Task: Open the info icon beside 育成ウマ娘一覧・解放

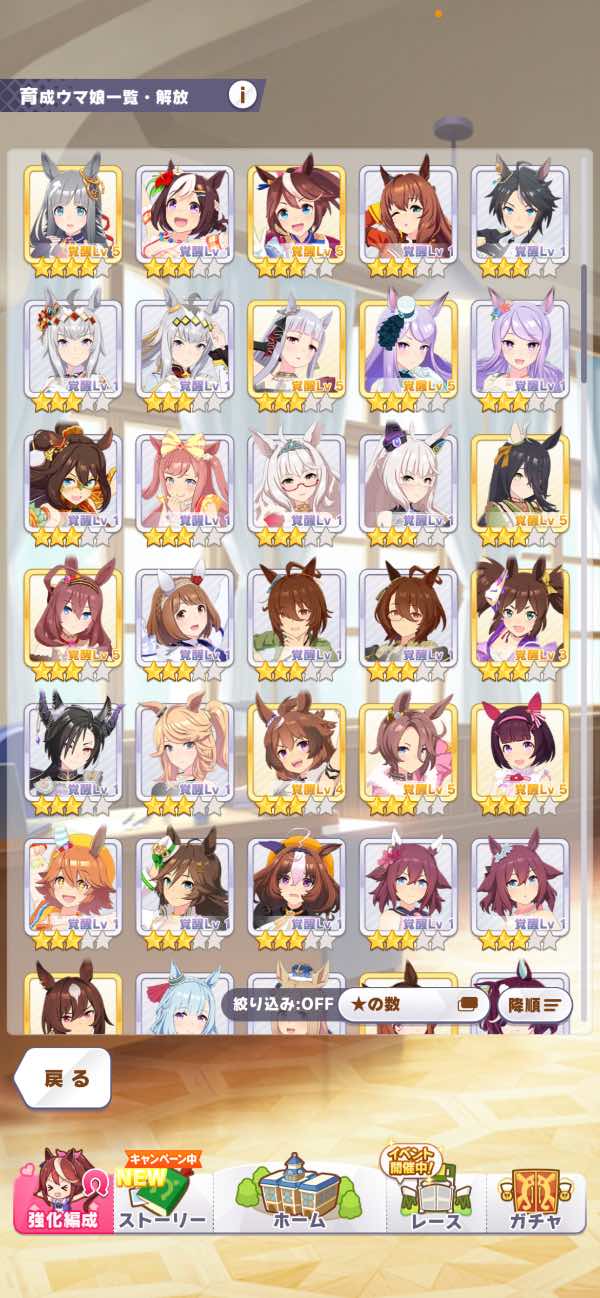Action: click(x=240, y=96)
